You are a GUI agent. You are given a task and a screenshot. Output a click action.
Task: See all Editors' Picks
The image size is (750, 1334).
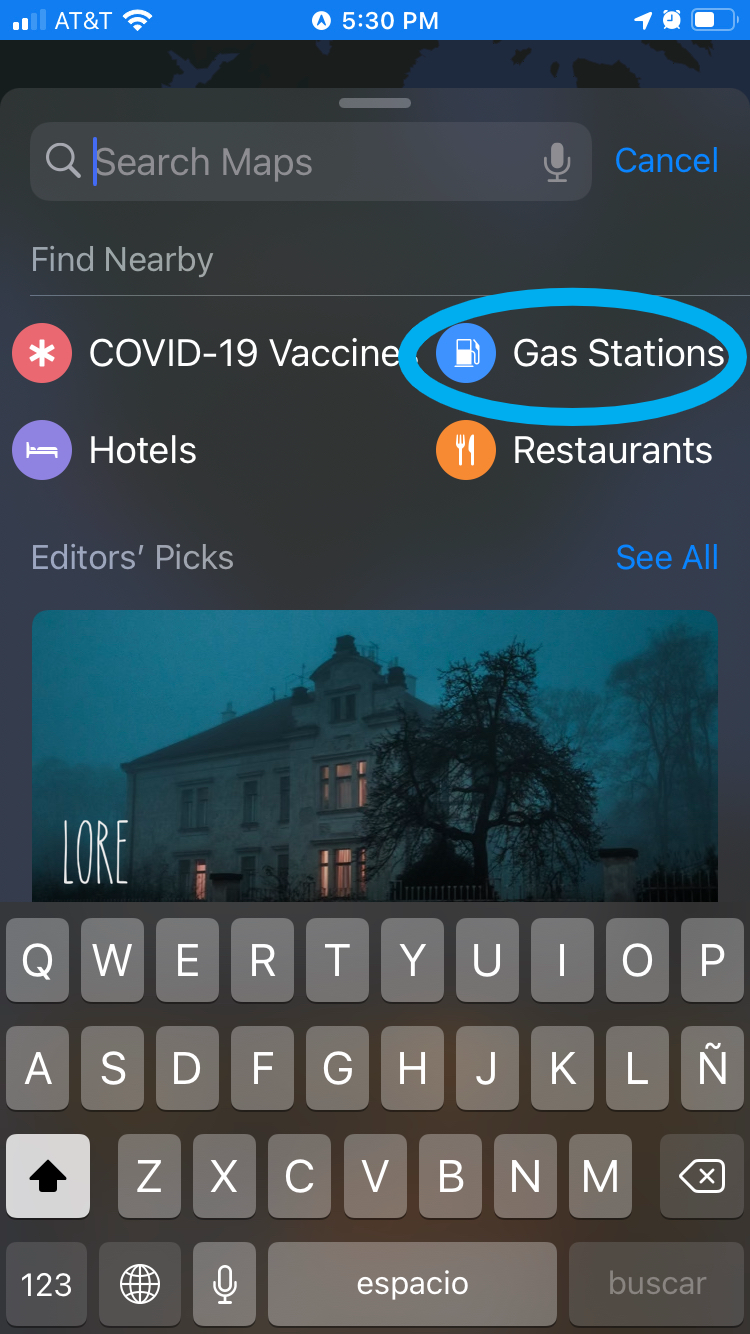(667, 557)
